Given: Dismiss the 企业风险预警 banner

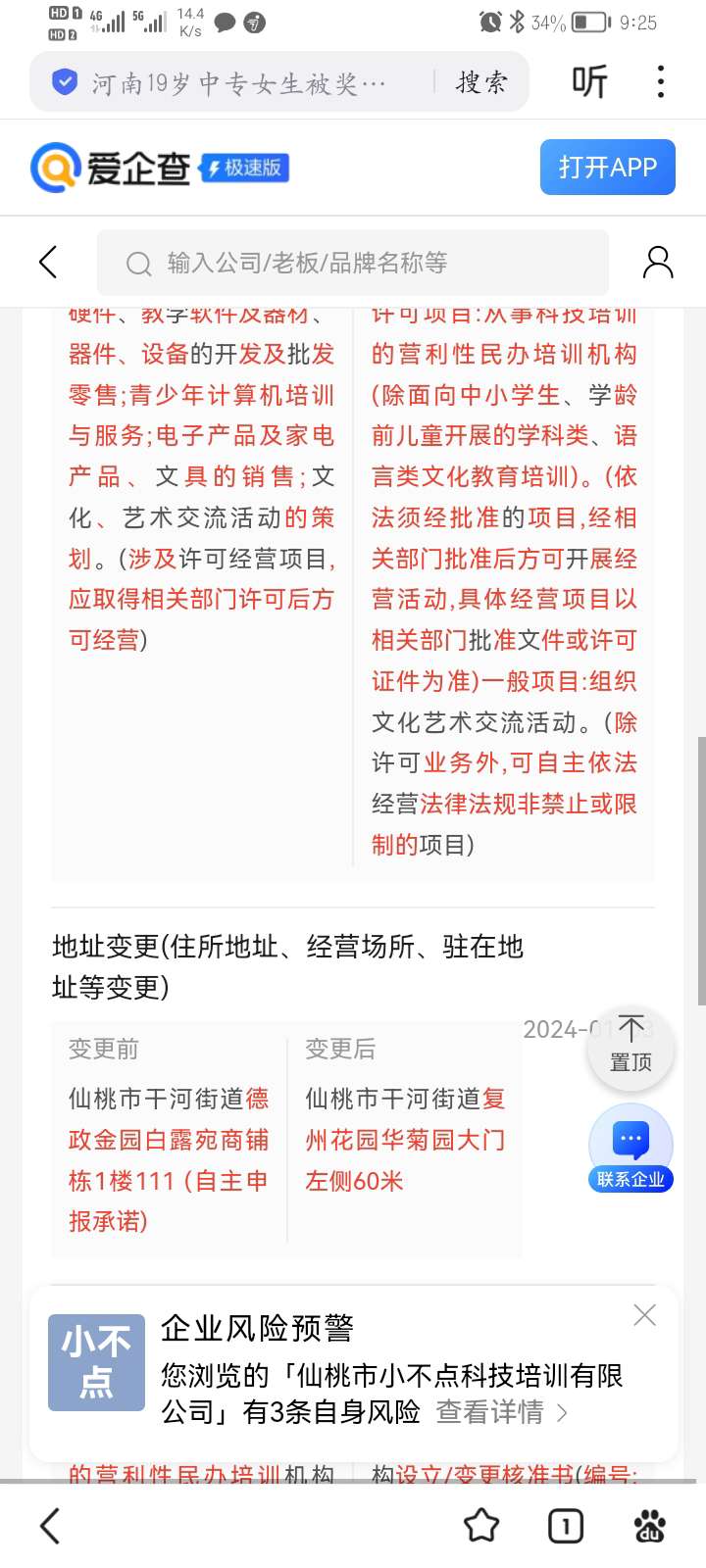Looking at the screenshot, I should pos(644,1315).
